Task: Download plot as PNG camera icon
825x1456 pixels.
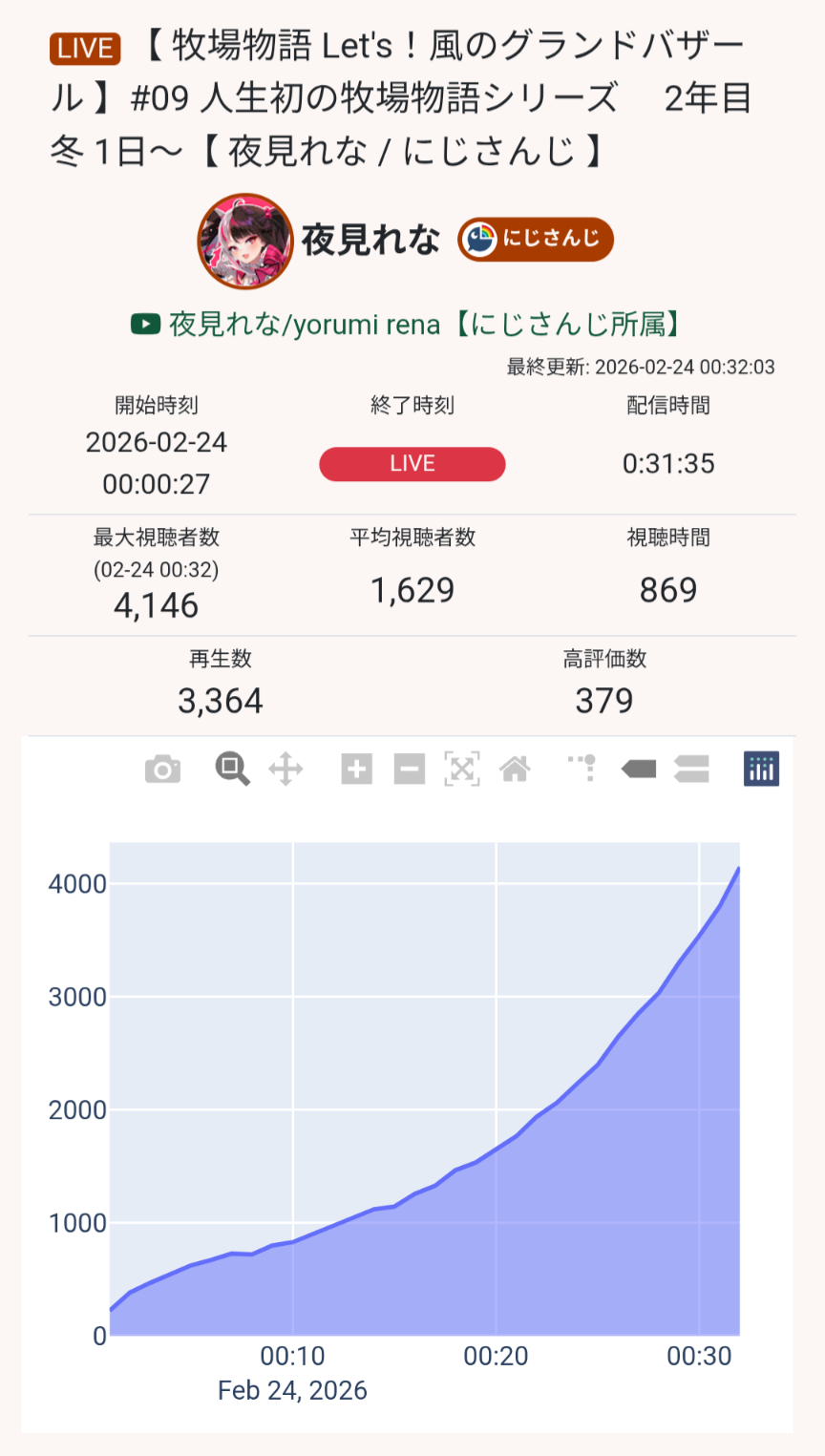Action: pyautogui.click(x=162, y=769)
